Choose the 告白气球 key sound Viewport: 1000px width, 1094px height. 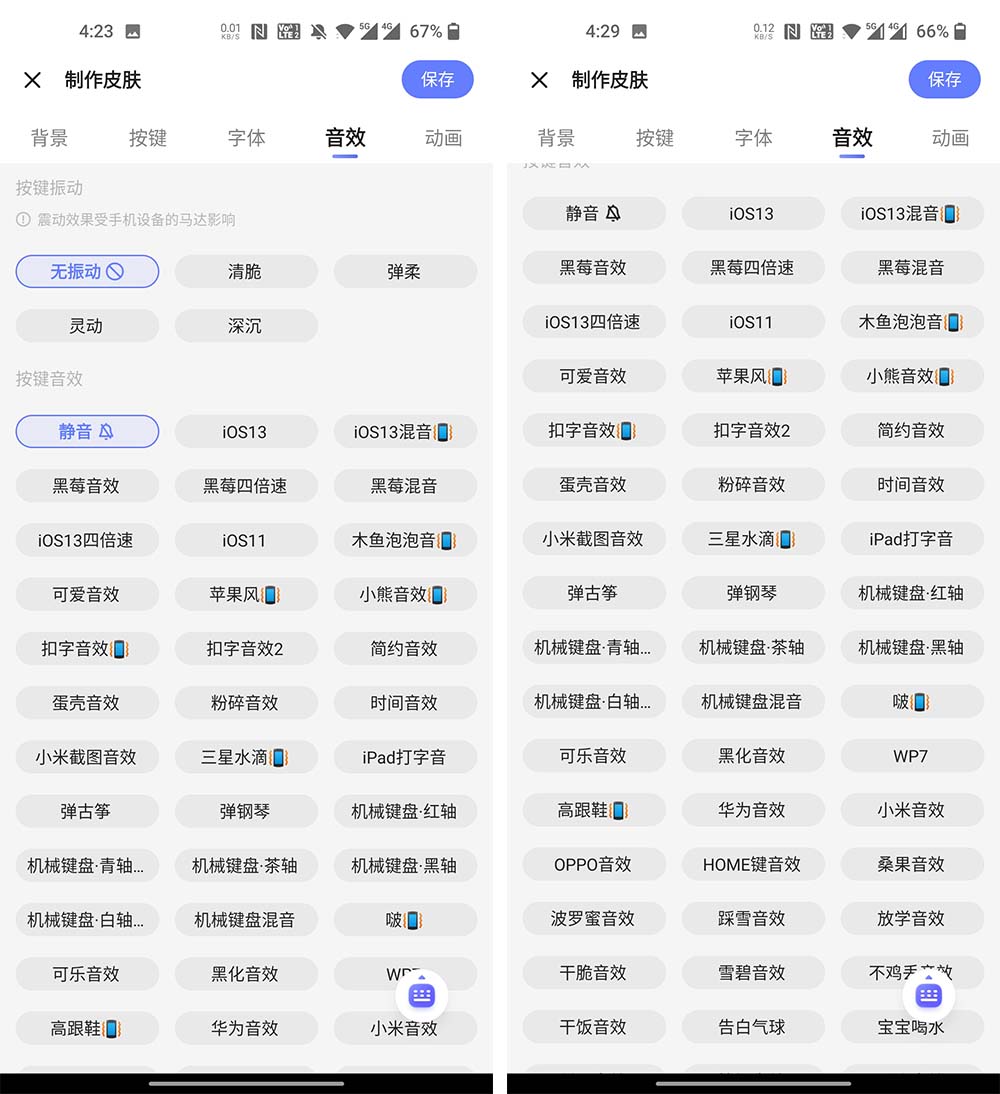752,1026
